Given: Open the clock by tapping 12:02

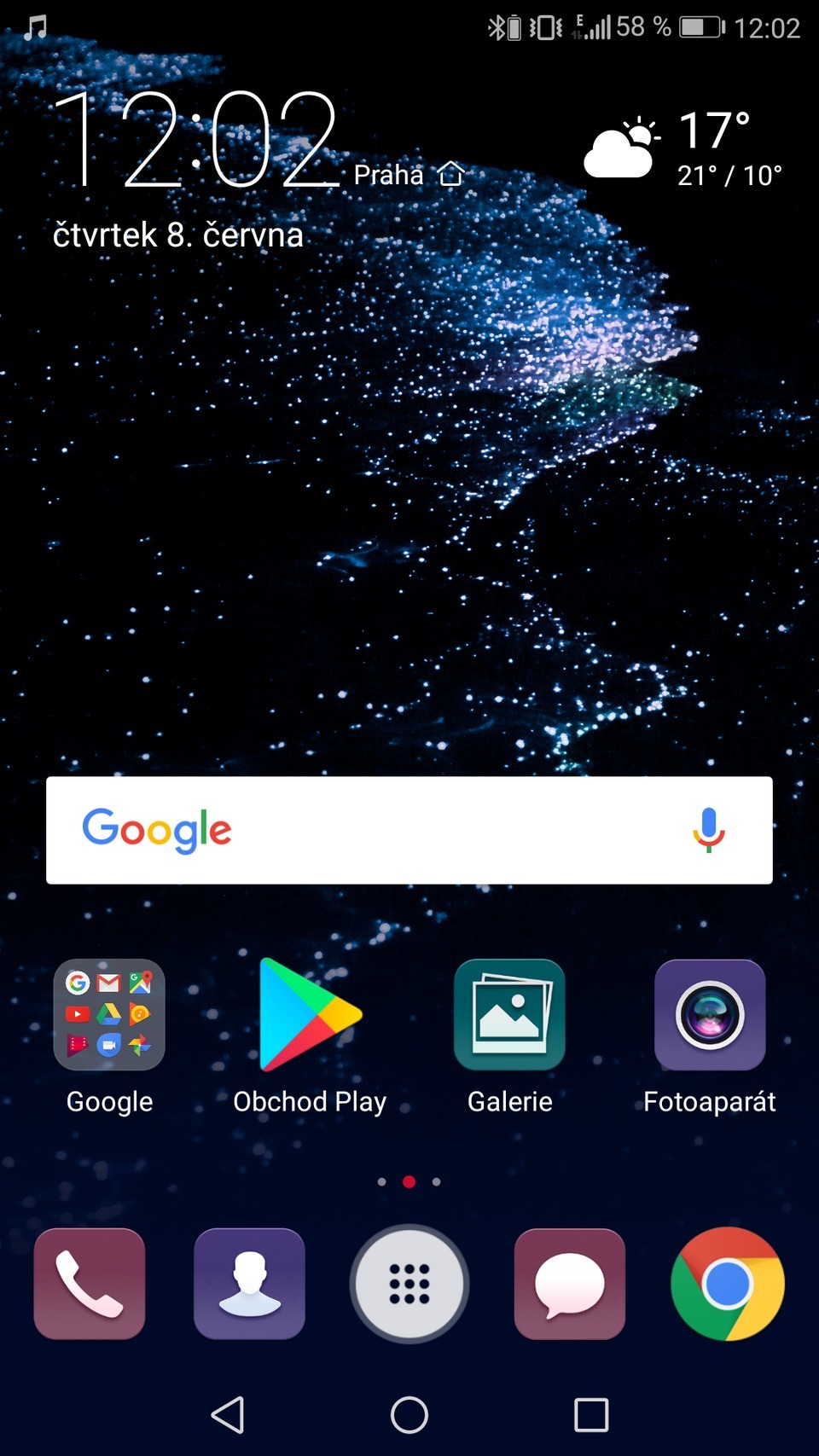Looking at the screenshot, I should click(205, 141).
